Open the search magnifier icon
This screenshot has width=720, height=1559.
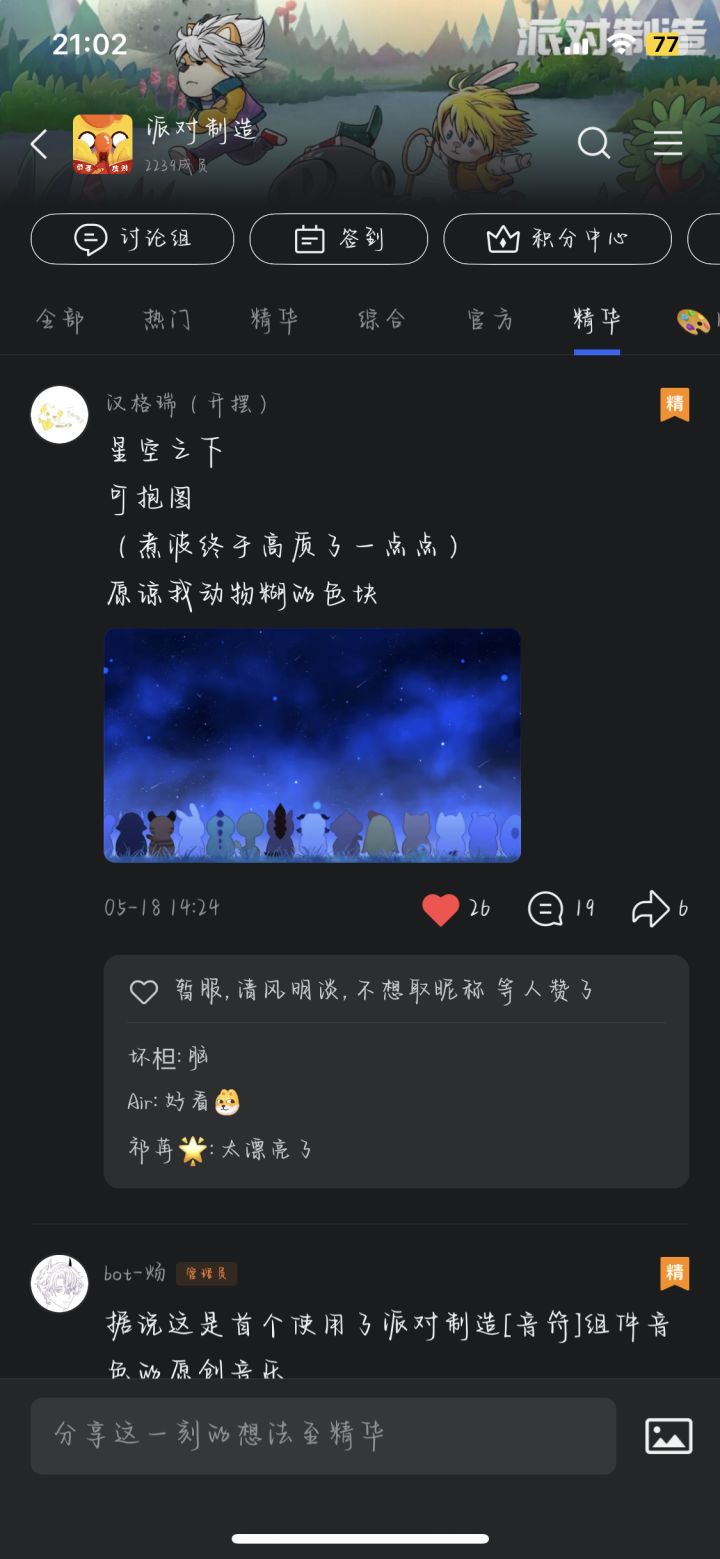coord(594,144)
